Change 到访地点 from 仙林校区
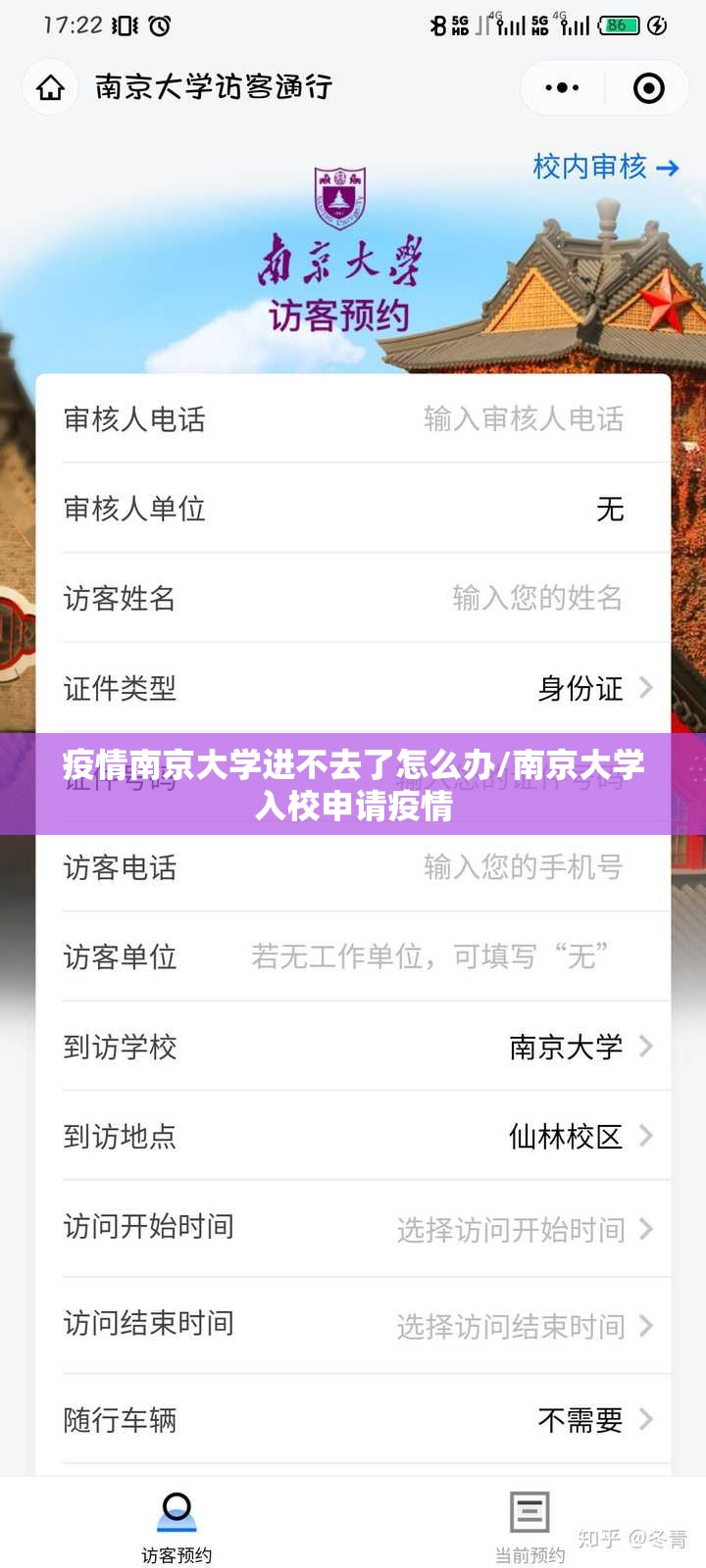 [x=579, y=1137]
